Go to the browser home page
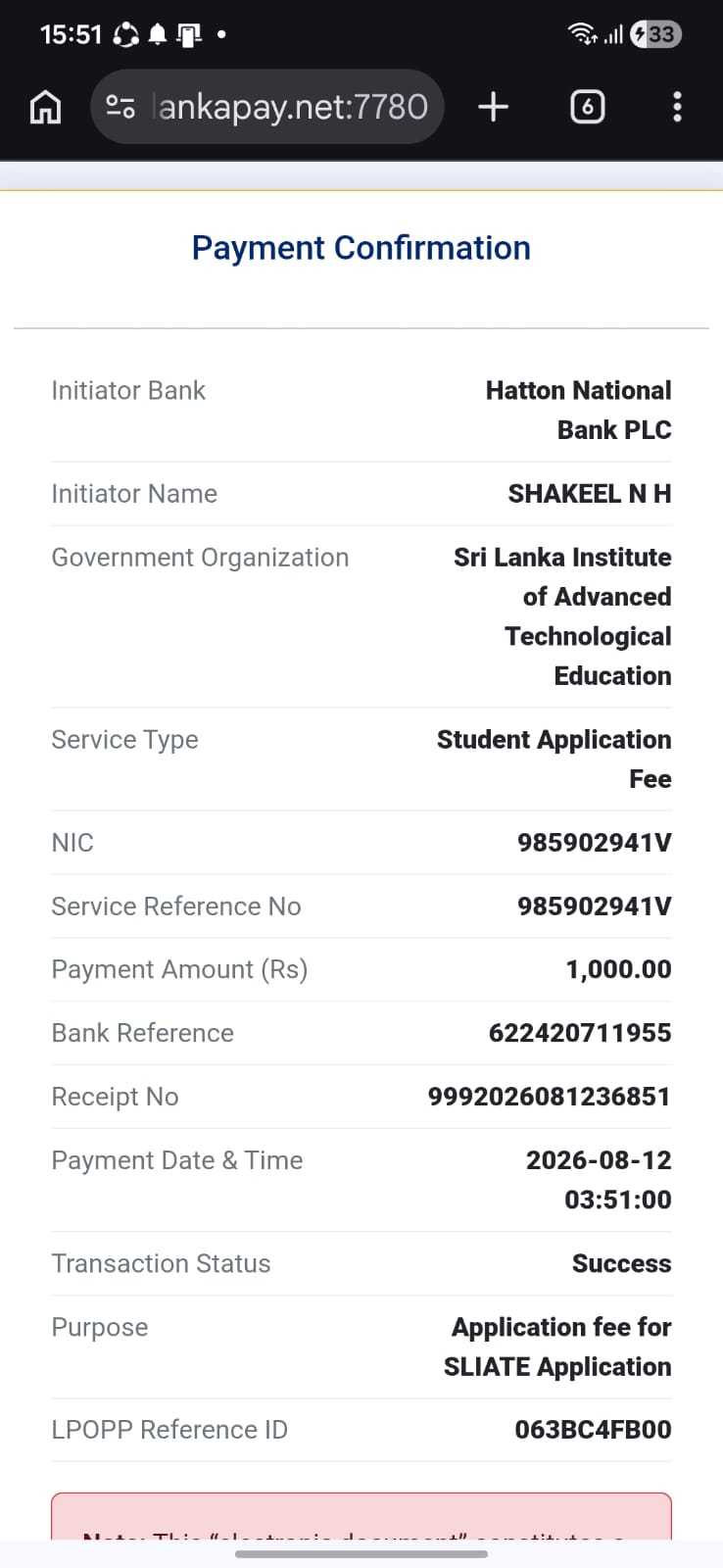Screen dimensions: 723x1568 [x=45, y=107]
